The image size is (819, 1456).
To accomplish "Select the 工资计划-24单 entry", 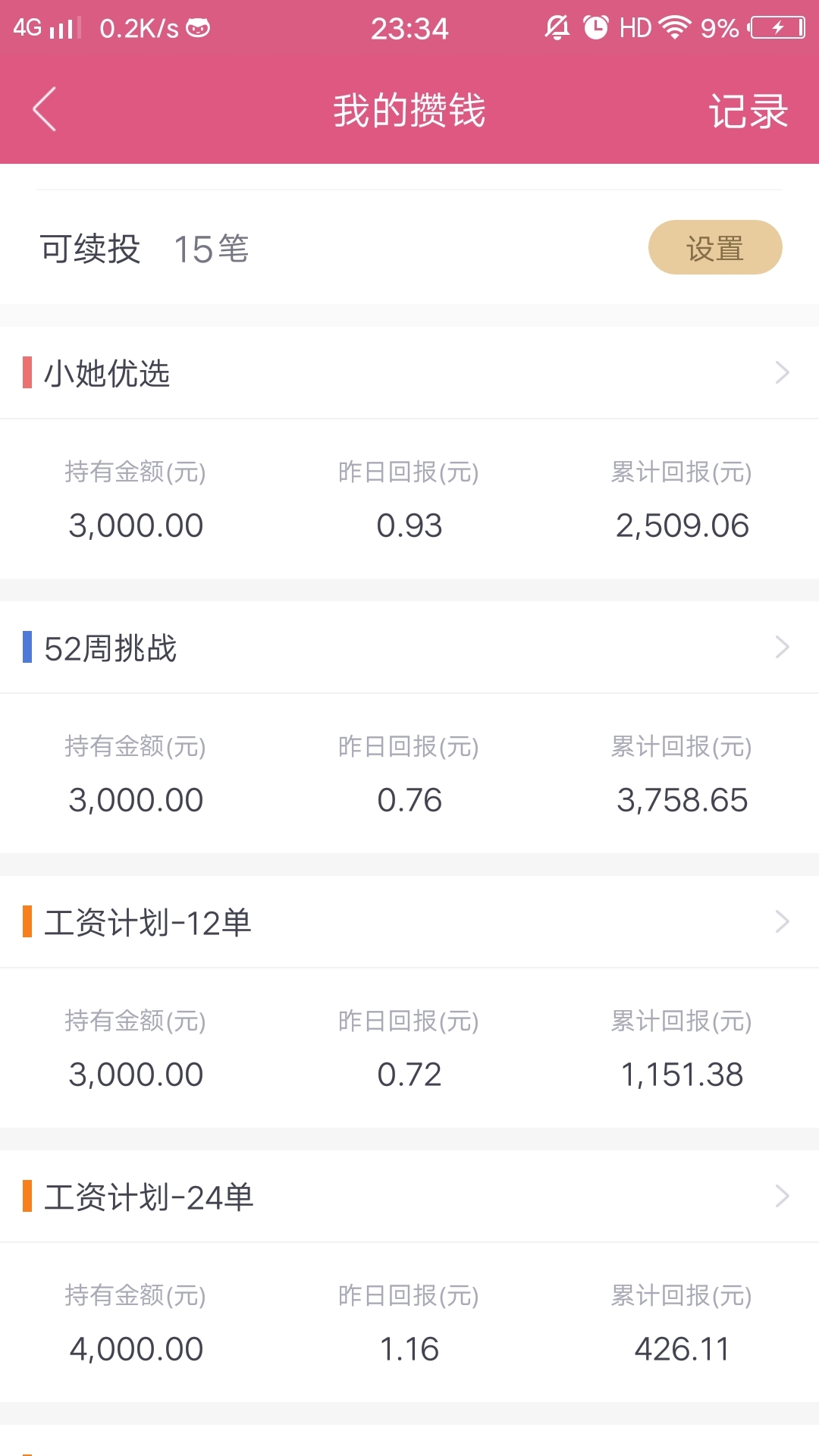I will pyautogui.click(x=409, y=1197).
